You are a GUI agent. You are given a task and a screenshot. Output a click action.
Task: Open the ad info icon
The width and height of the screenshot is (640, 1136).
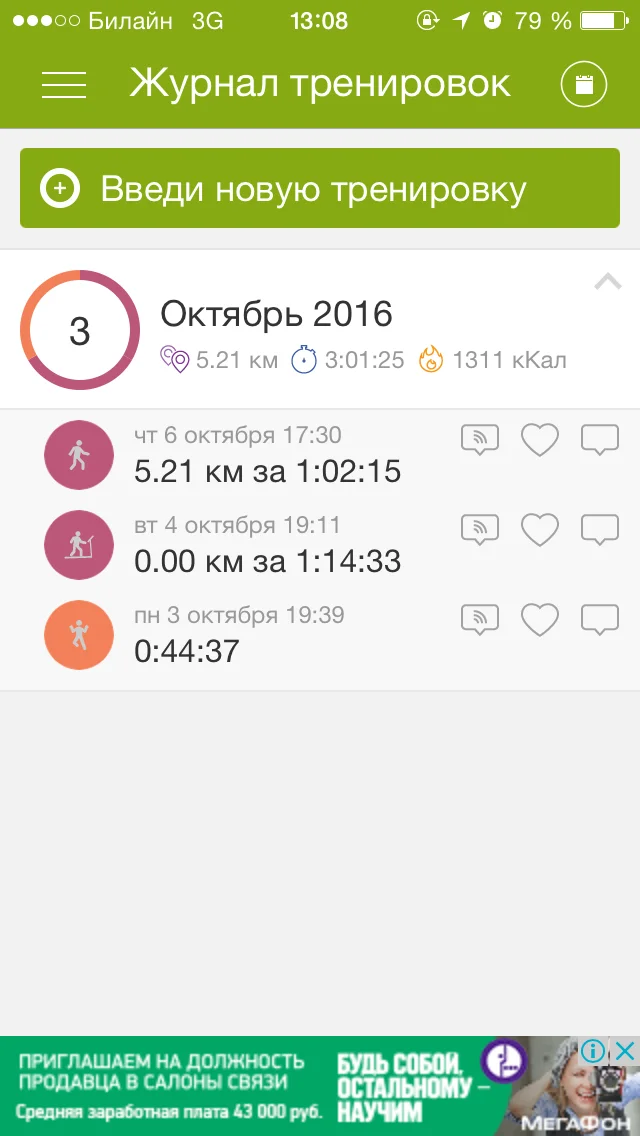click(594, 1051)
